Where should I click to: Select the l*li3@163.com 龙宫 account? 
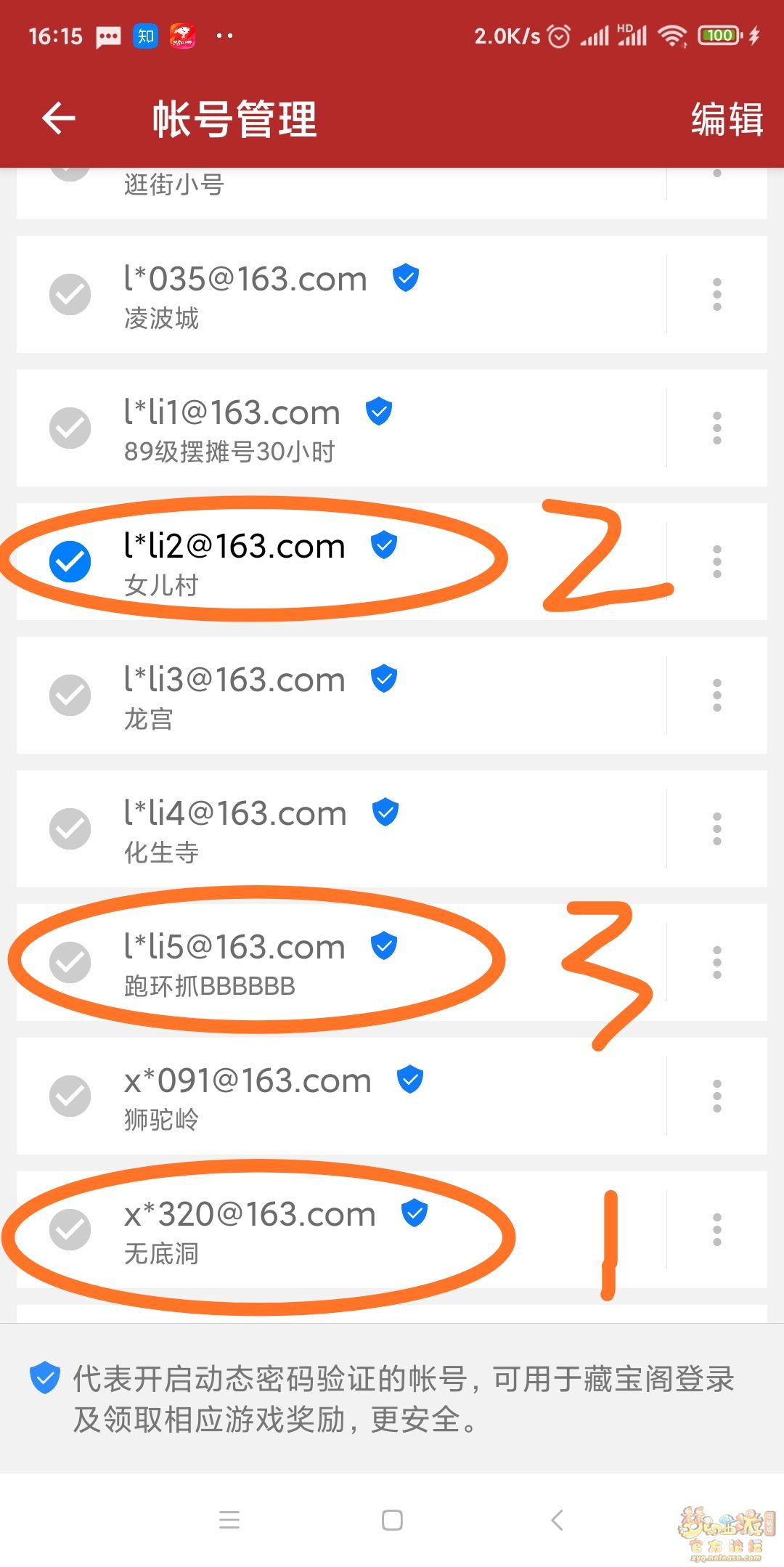point(341,696)
